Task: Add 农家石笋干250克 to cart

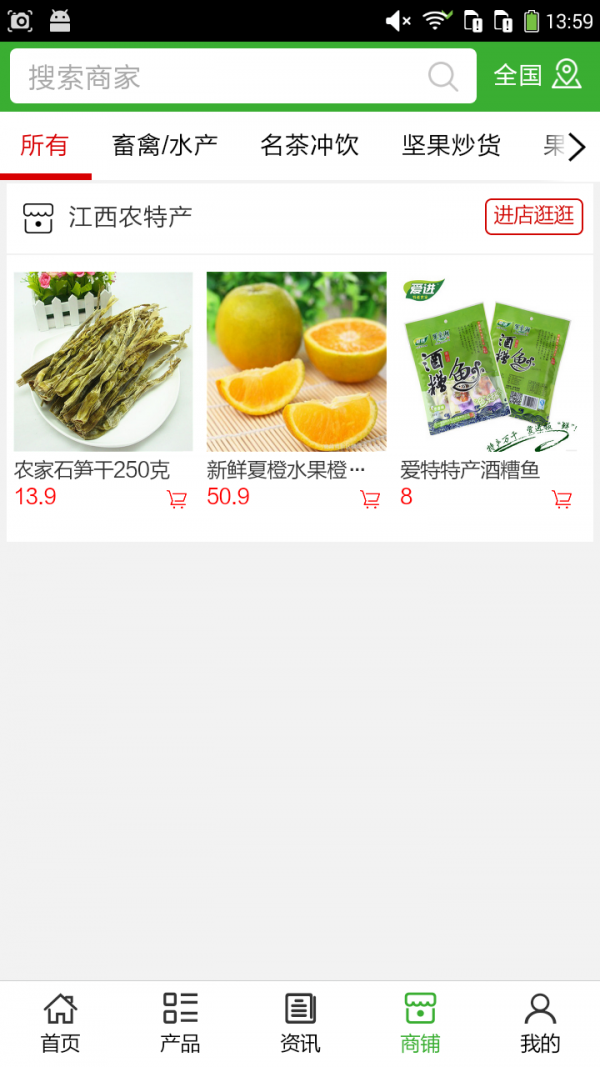Action: click(x=177, y=499)
